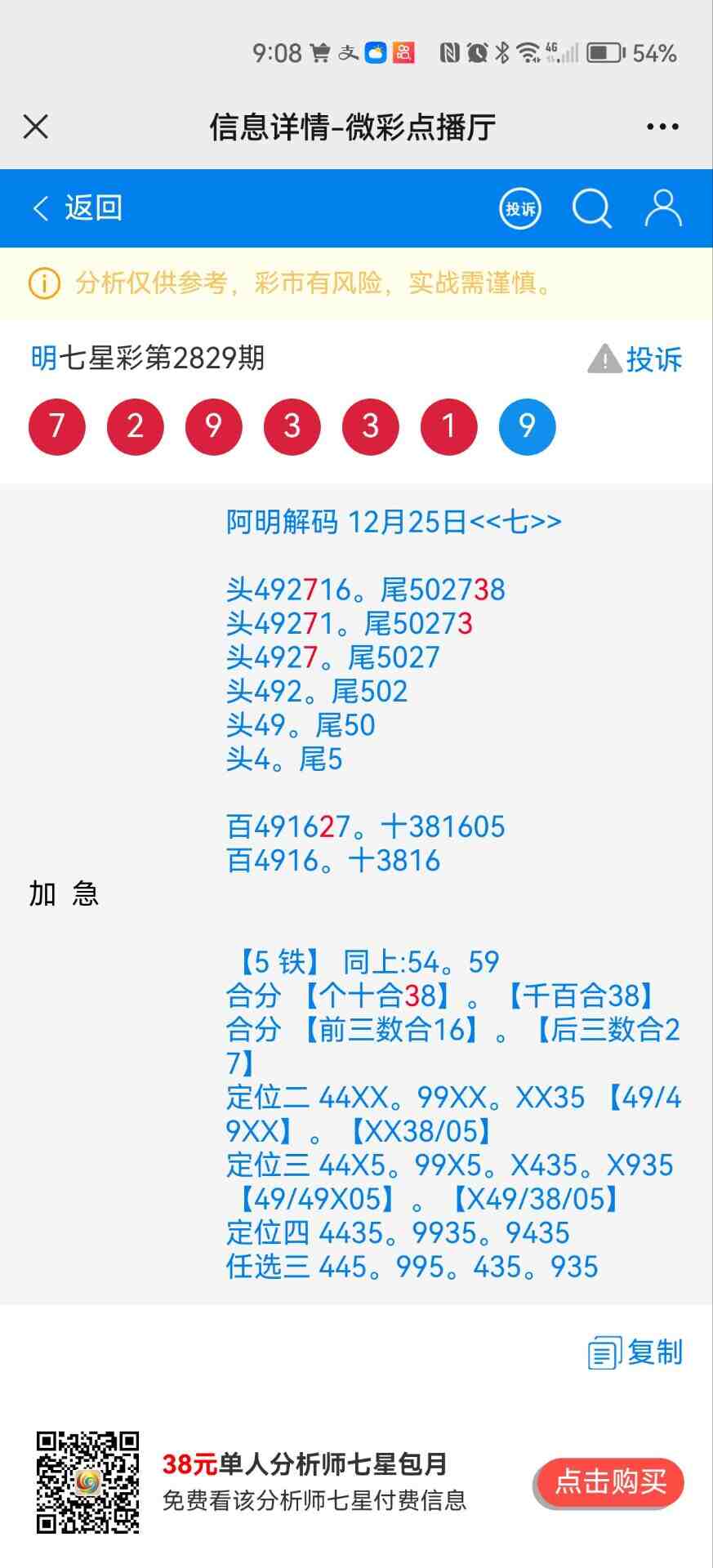
Task: Open the search magnifier icon
Action: pos(591,208)
